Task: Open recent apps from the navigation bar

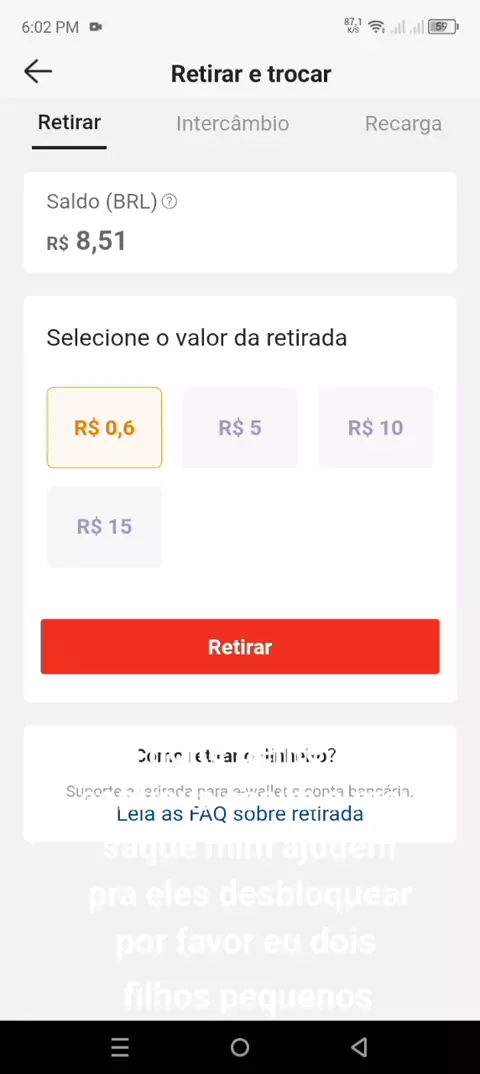Action: 120,1047
